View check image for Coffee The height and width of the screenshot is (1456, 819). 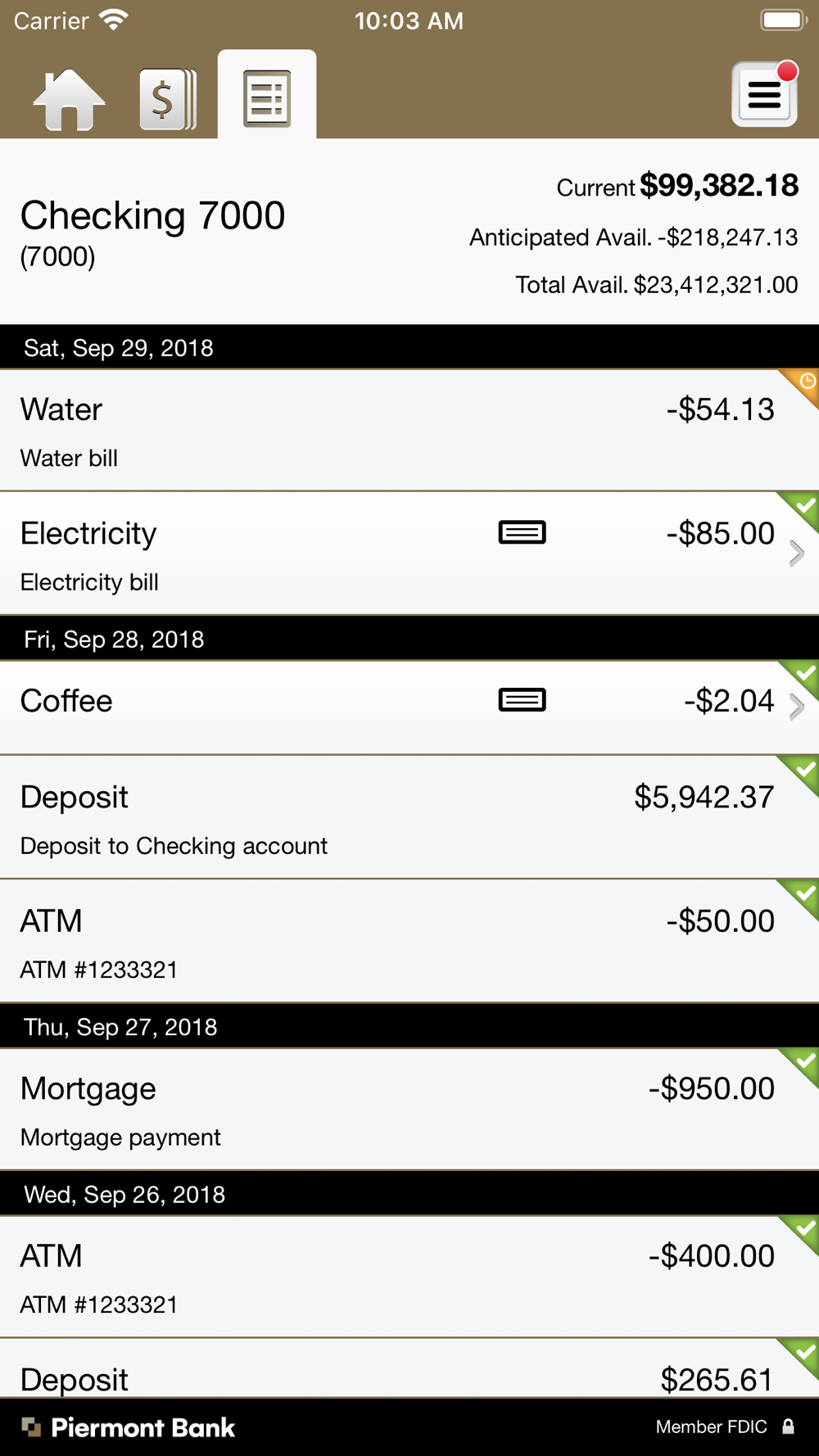(523, 700)
